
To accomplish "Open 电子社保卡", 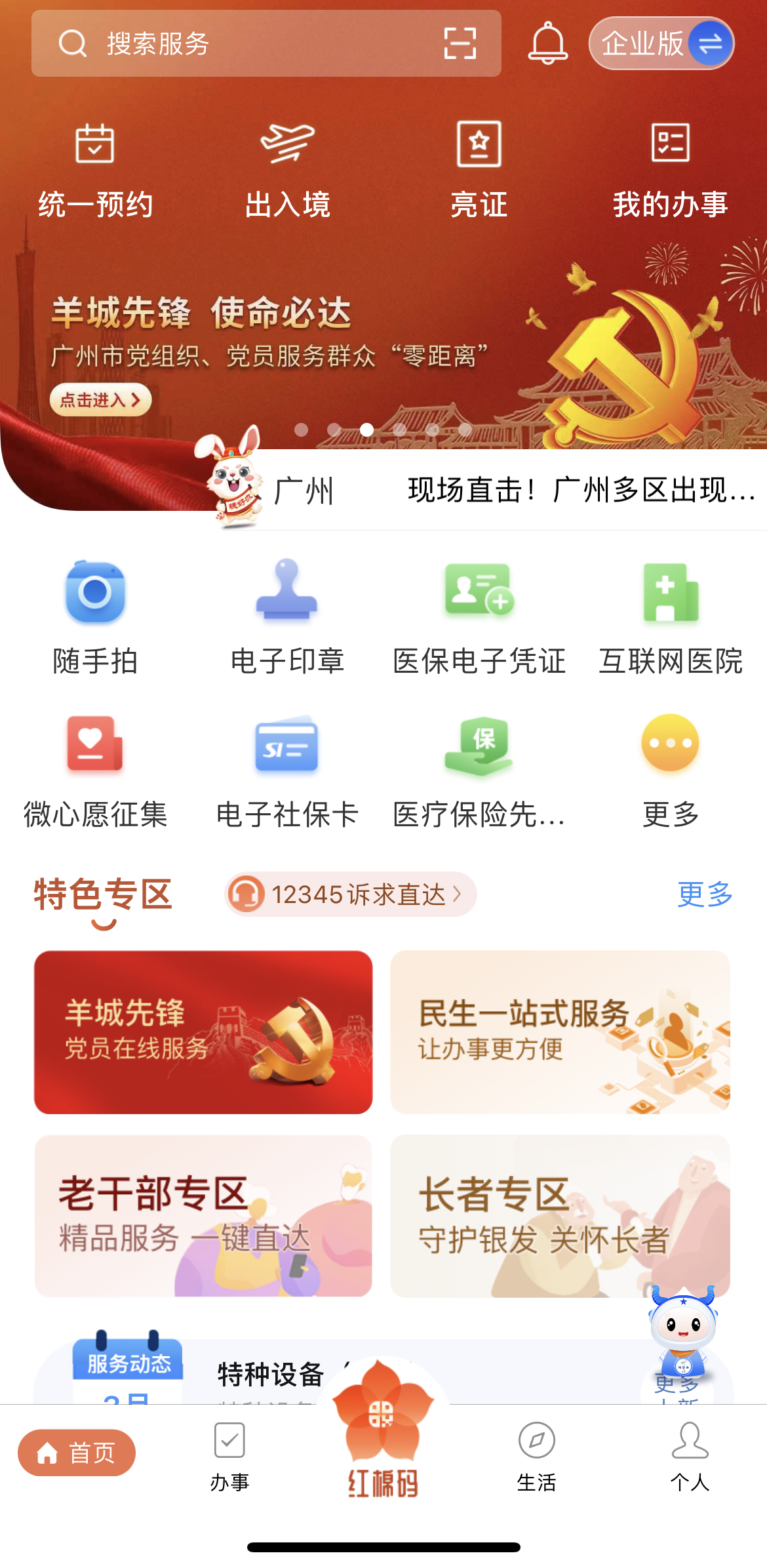I will [x=287, y=771].
